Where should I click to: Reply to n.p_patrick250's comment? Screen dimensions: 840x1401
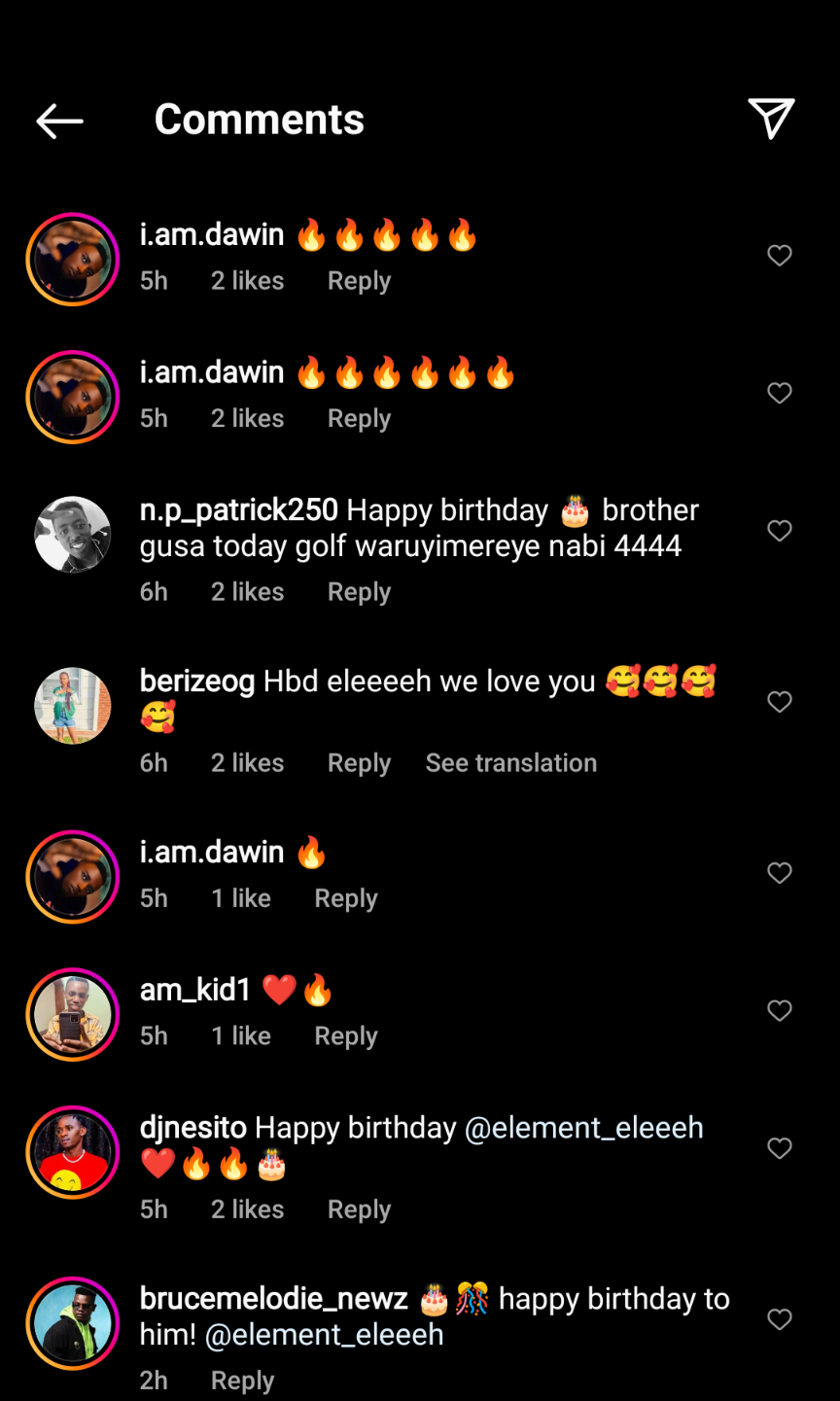tap(359, 592)
